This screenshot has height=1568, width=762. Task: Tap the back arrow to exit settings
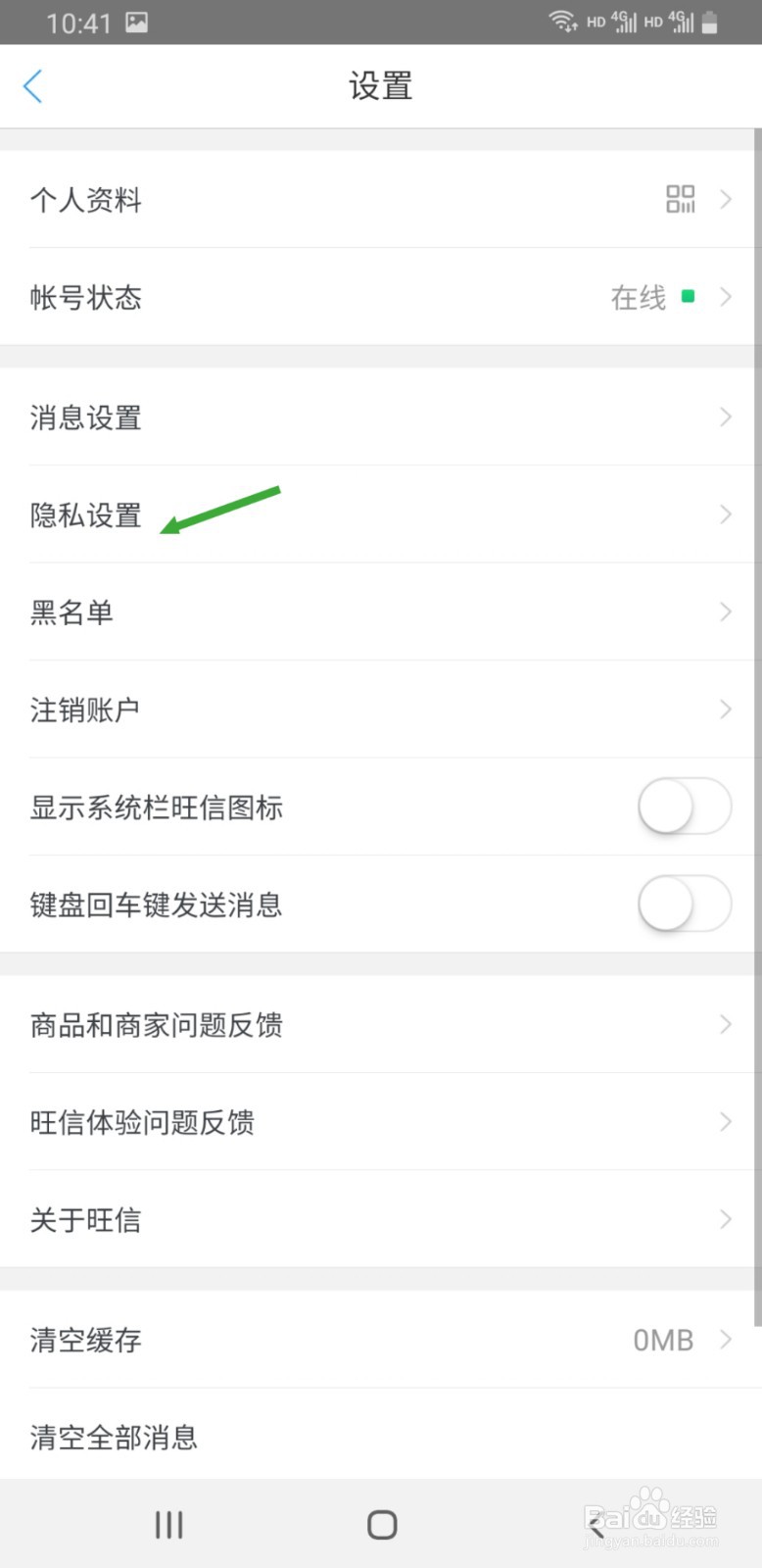pos(32,86)
